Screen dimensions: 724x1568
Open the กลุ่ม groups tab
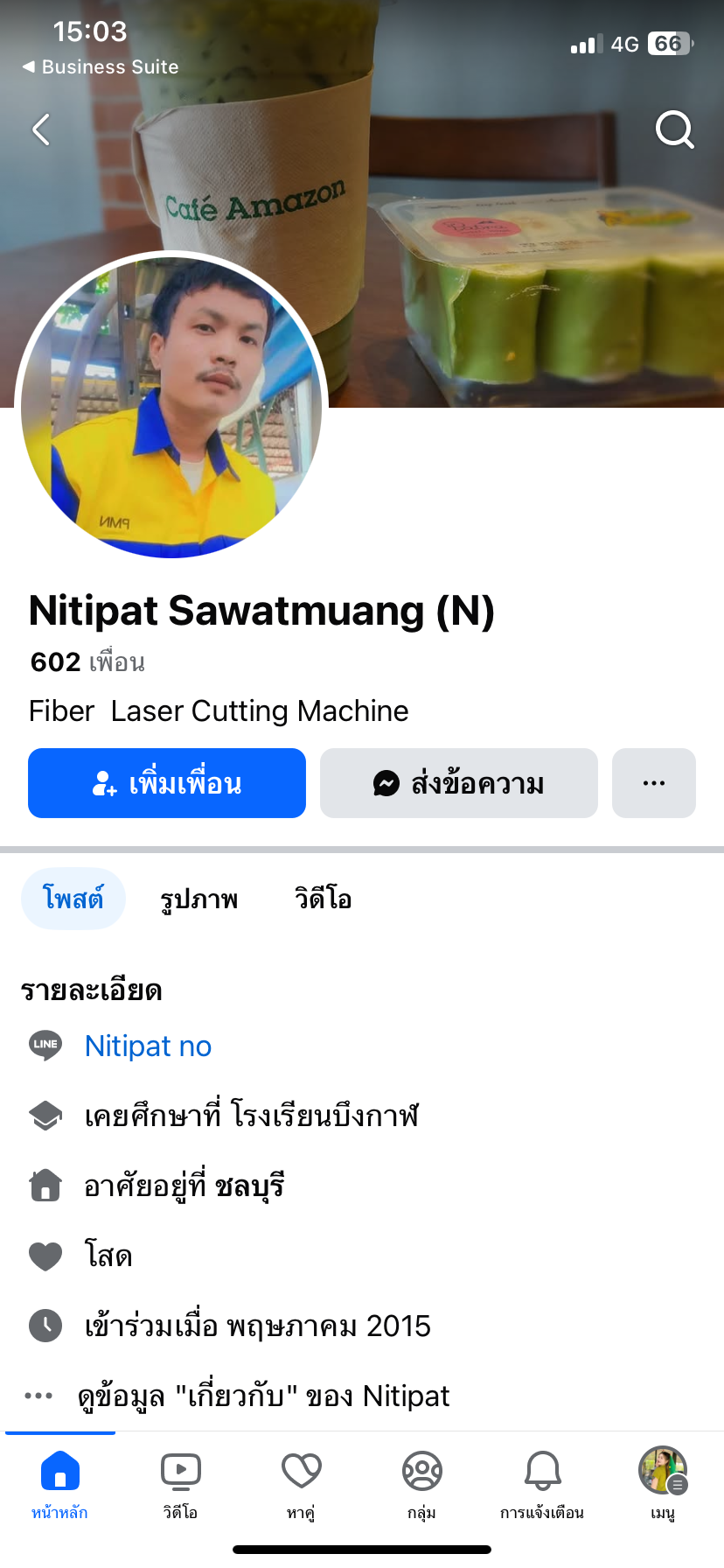421,1482
